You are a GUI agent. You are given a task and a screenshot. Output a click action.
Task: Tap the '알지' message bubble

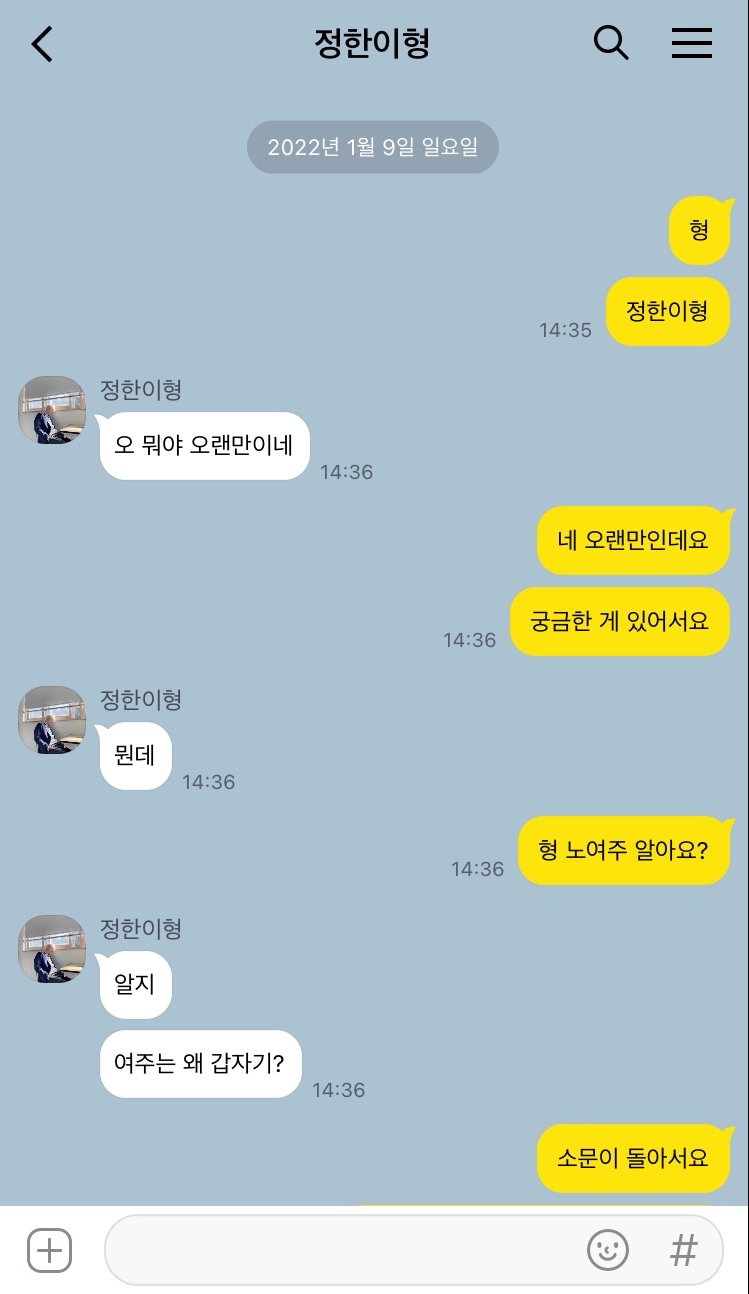135,985
